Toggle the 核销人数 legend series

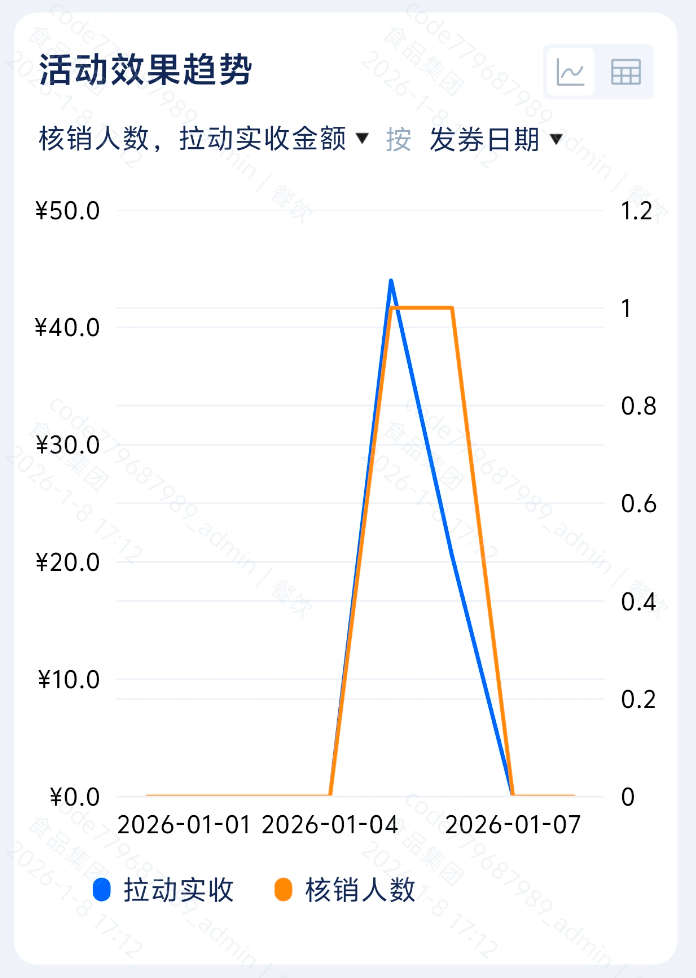coord(345,889)
